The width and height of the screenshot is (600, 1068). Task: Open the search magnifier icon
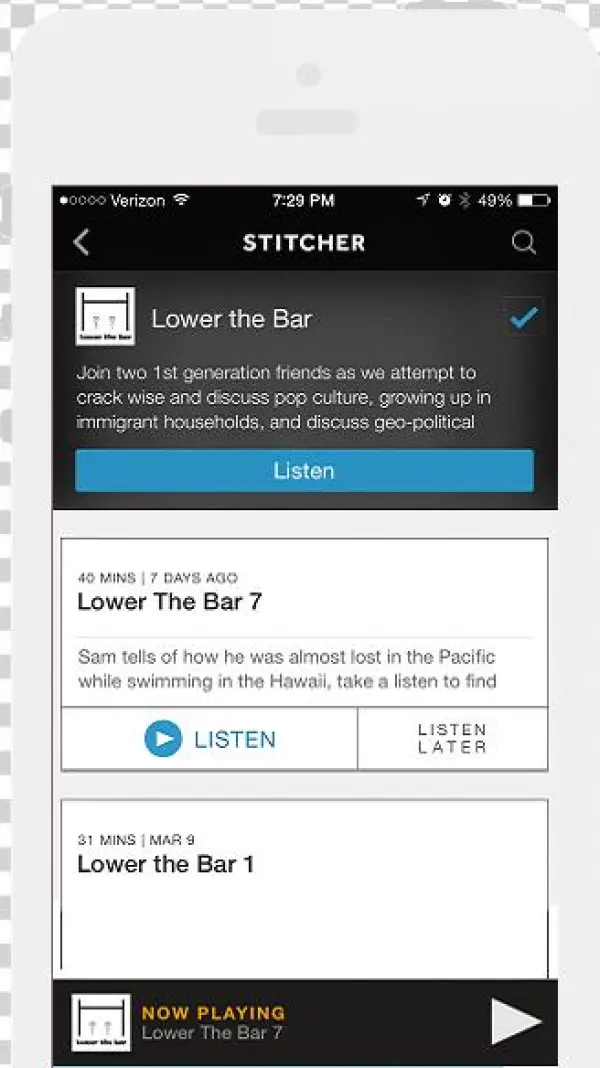(523, 243)
